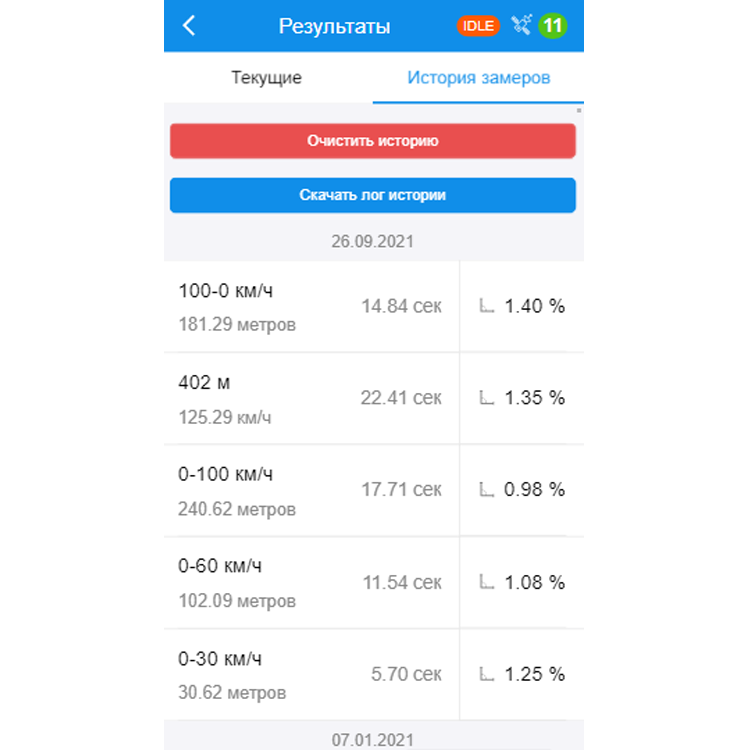Image resolution: width=750 pixels, height=750 pixels.
Task: Tap Очистить историю button
Action: click(372, 141)
